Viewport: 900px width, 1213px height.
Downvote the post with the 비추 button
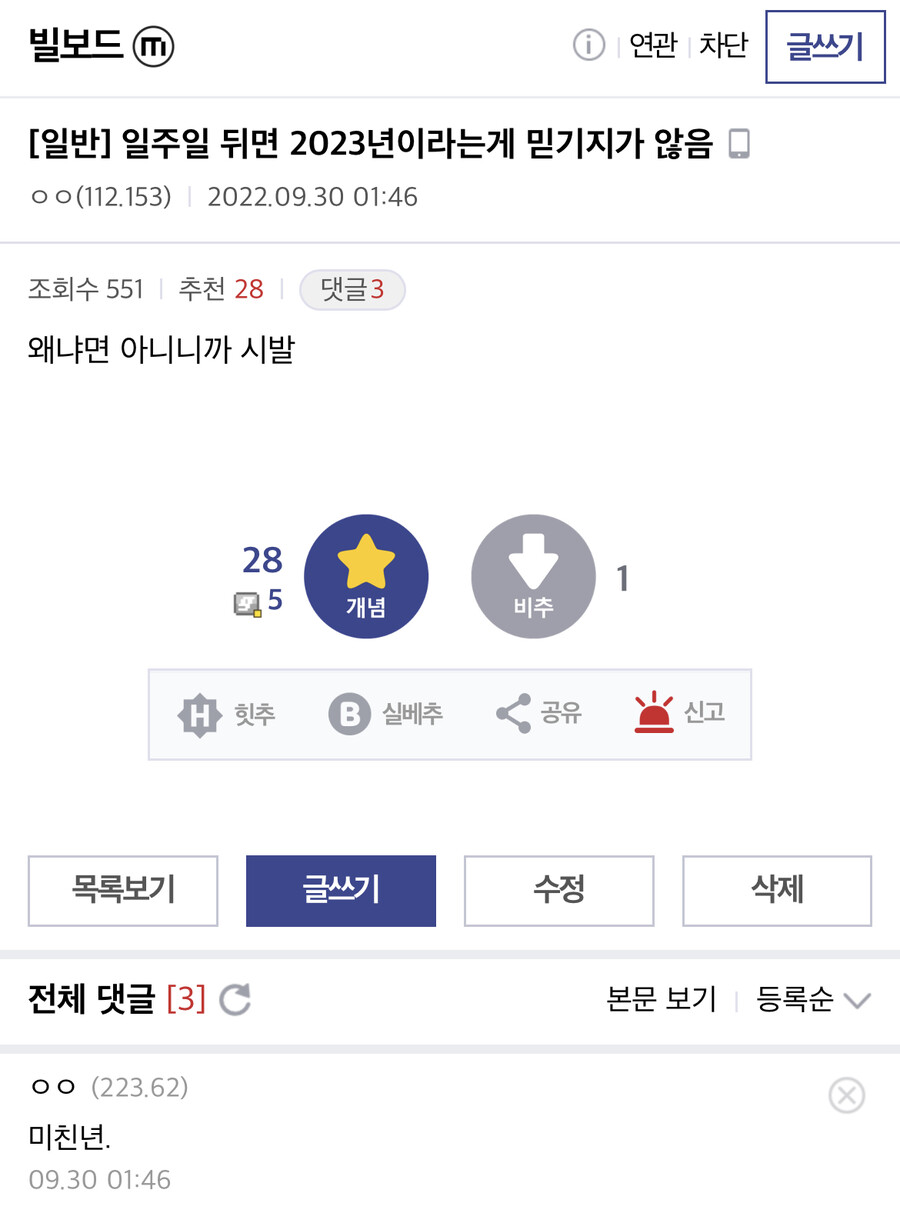[533, 577]
